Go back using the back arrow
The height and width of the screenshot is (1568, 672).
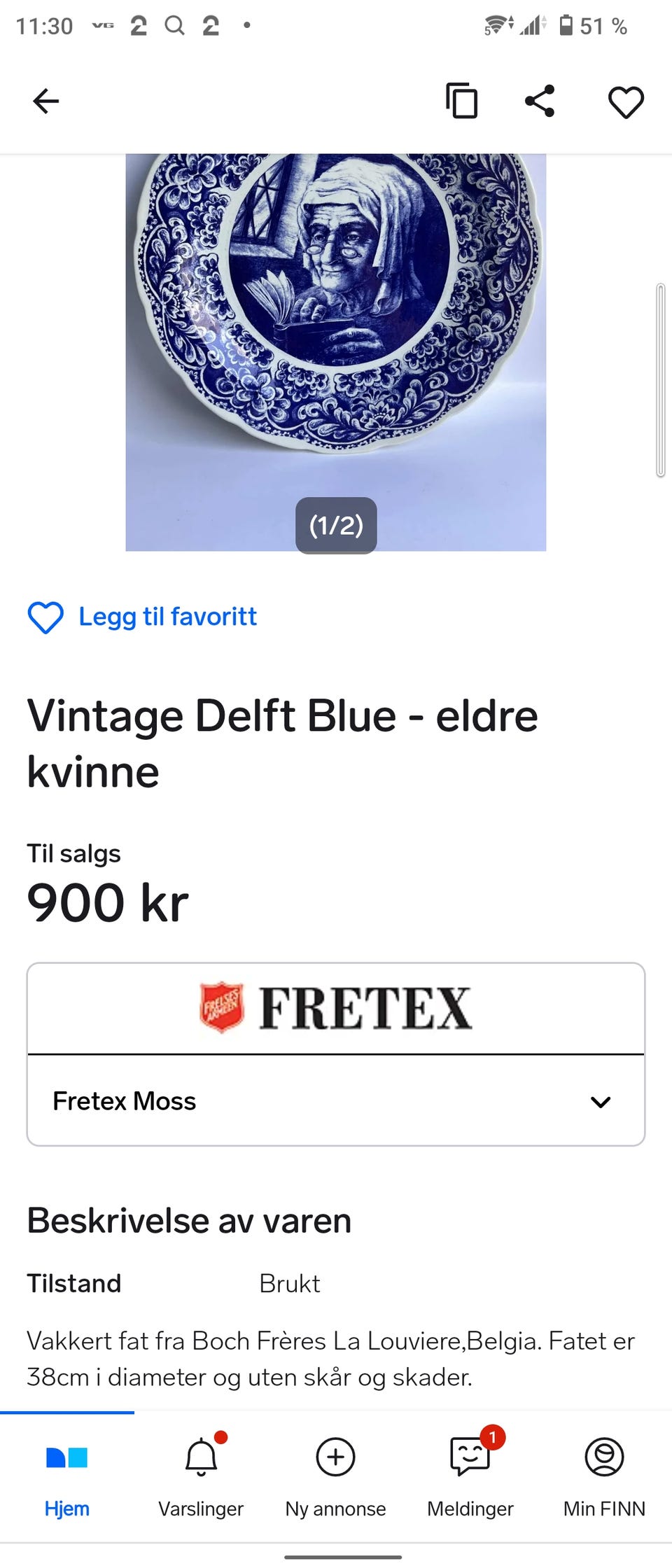tap(45, 101)
